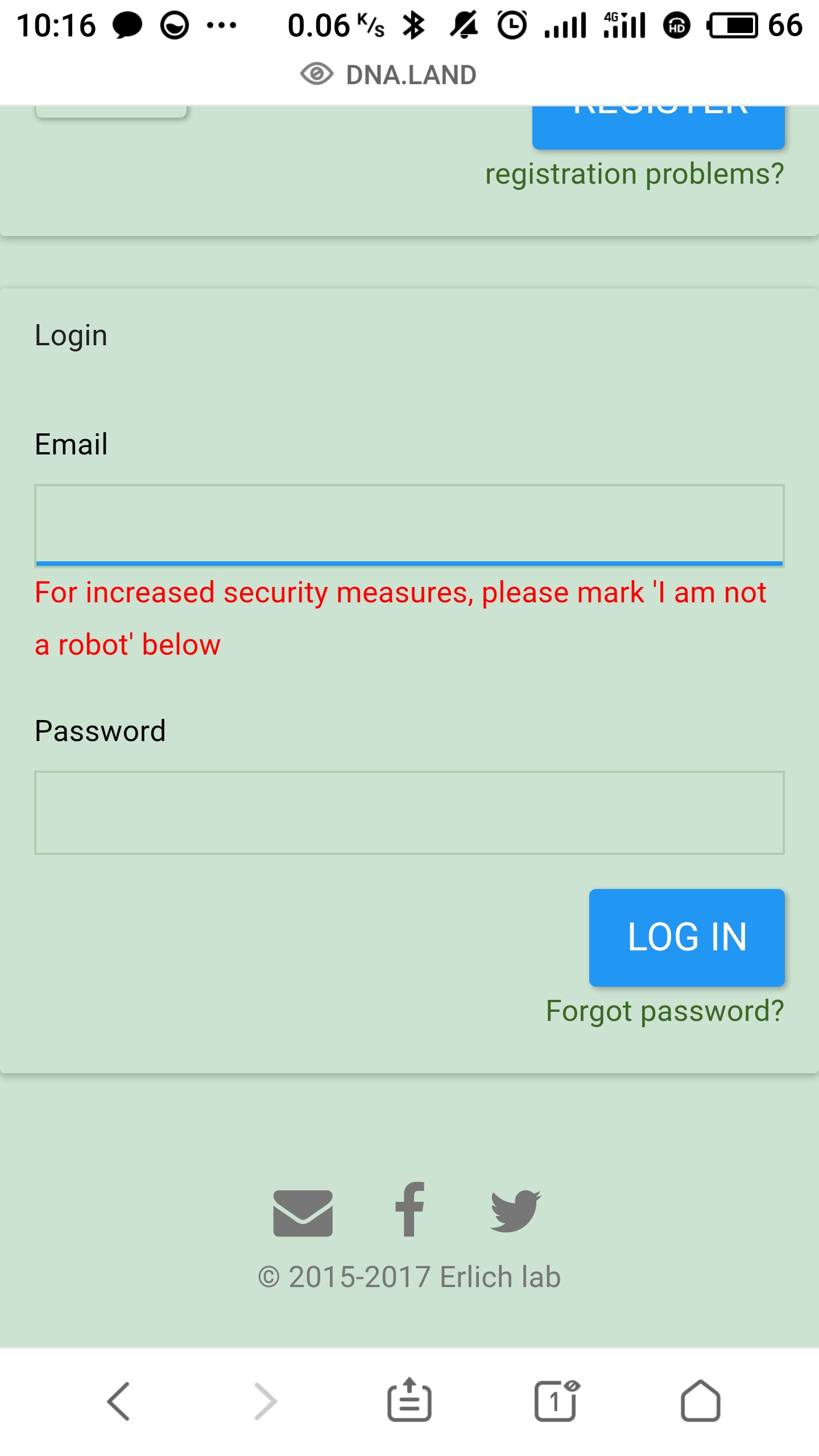Tap the email envelope icon in footer
819x1456 pixels.
click(303, 1213)
